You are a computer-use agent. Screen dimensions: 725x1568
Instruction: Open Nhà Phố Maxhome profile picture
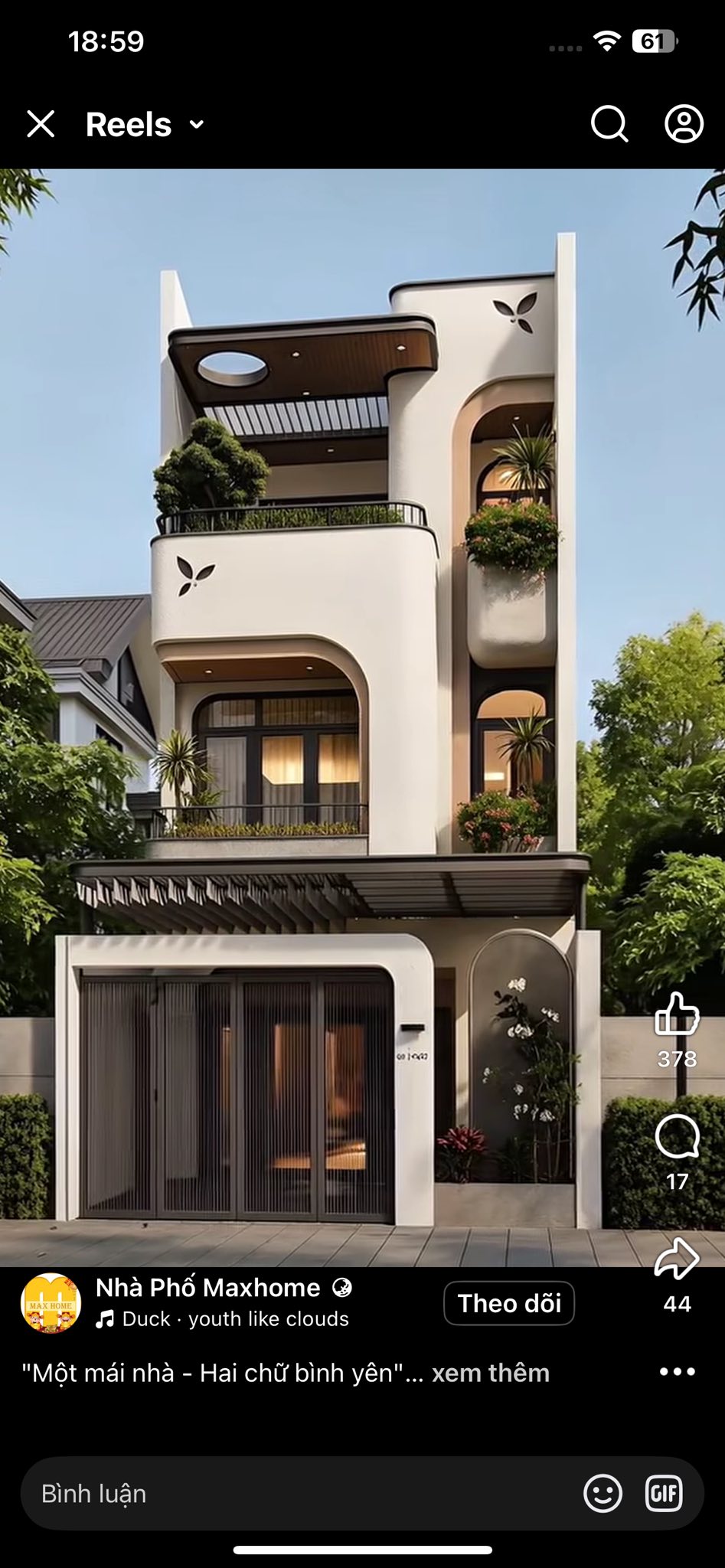[x=51, y=1303]
